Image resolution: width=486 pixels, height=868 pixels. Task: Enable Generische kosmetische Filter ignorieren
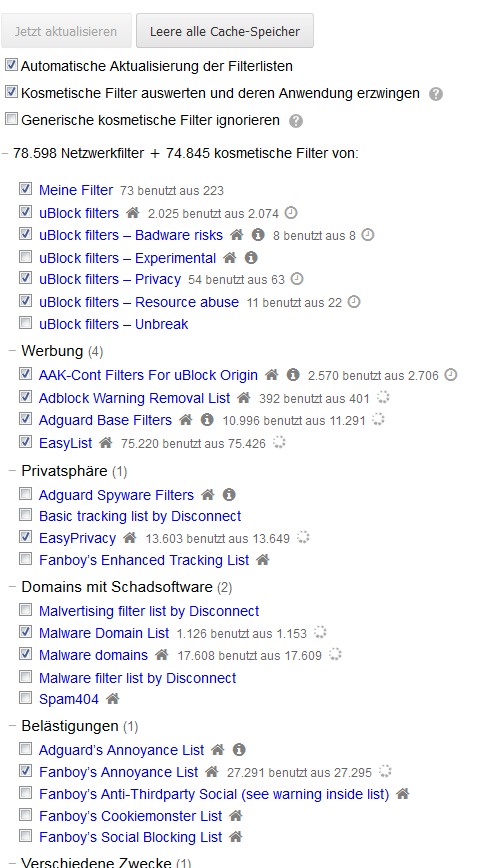11,119
